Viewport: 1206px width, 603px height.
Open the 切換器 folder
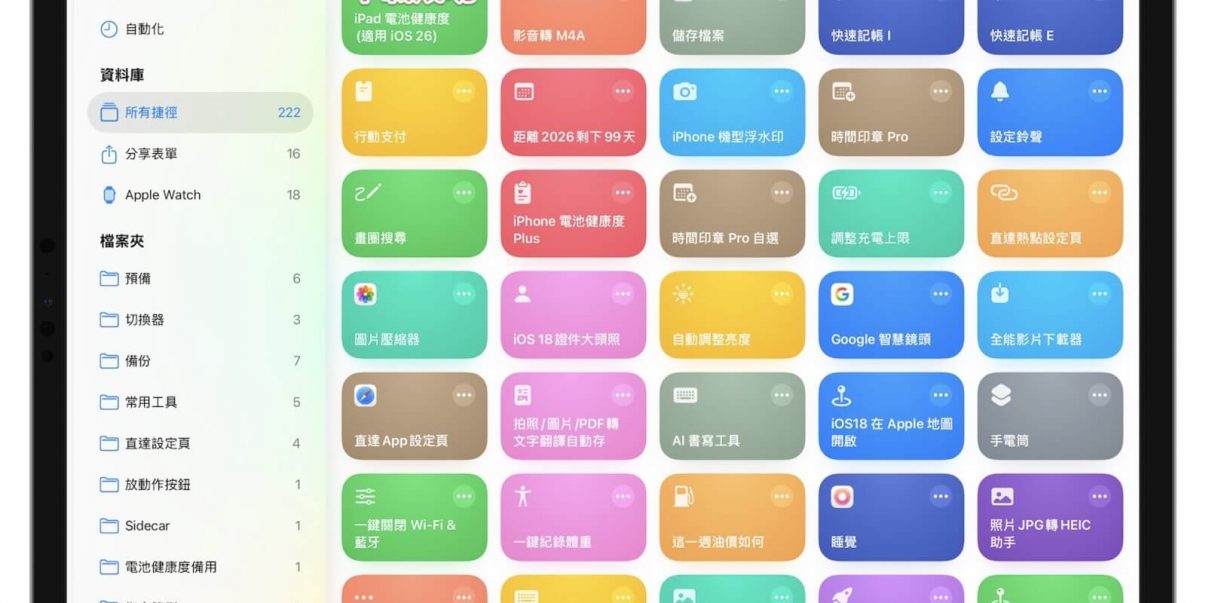pos(144,320)
